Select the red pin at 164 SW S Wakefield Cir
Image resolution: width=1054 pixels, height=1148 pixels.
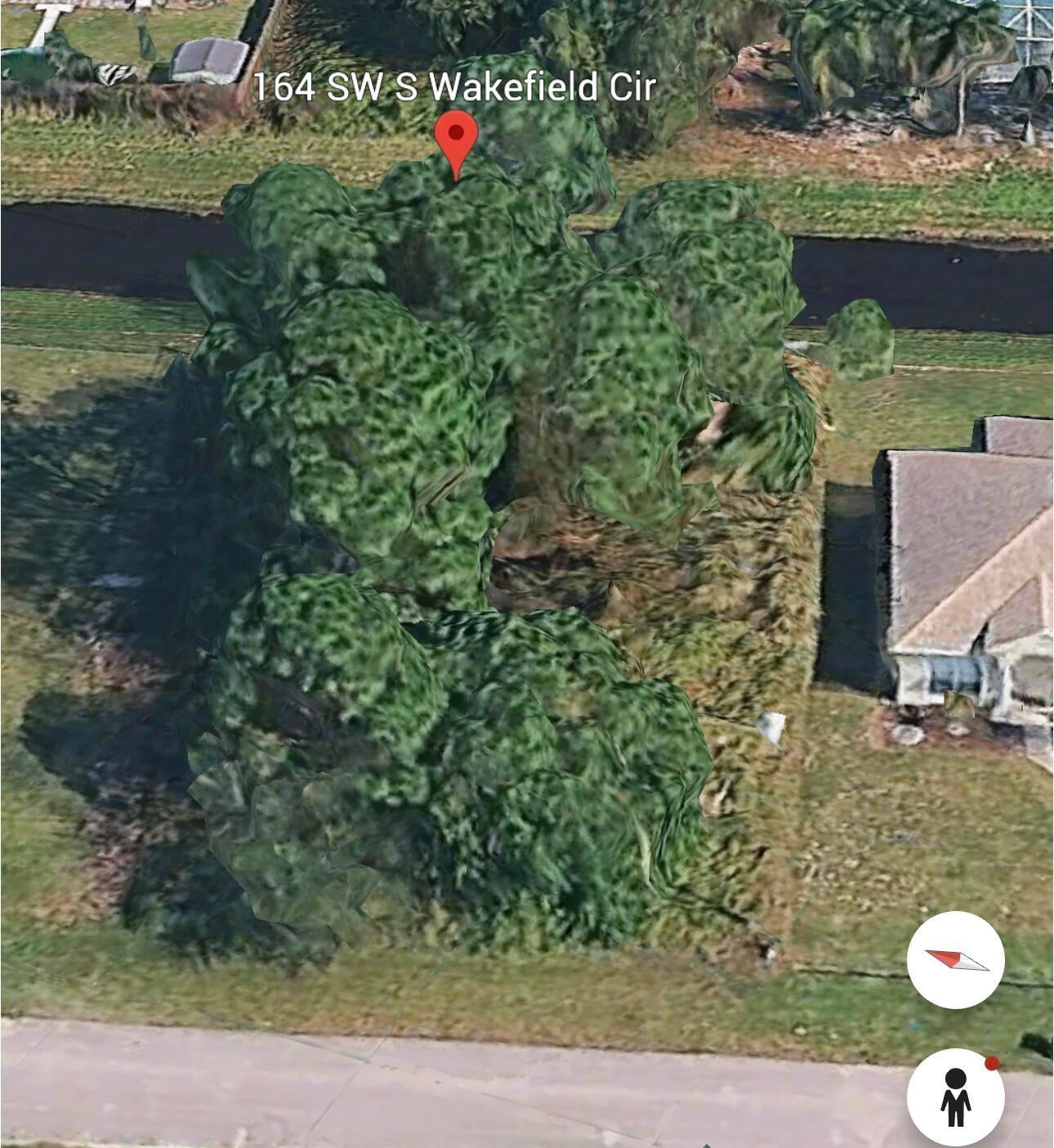point(456,142)
